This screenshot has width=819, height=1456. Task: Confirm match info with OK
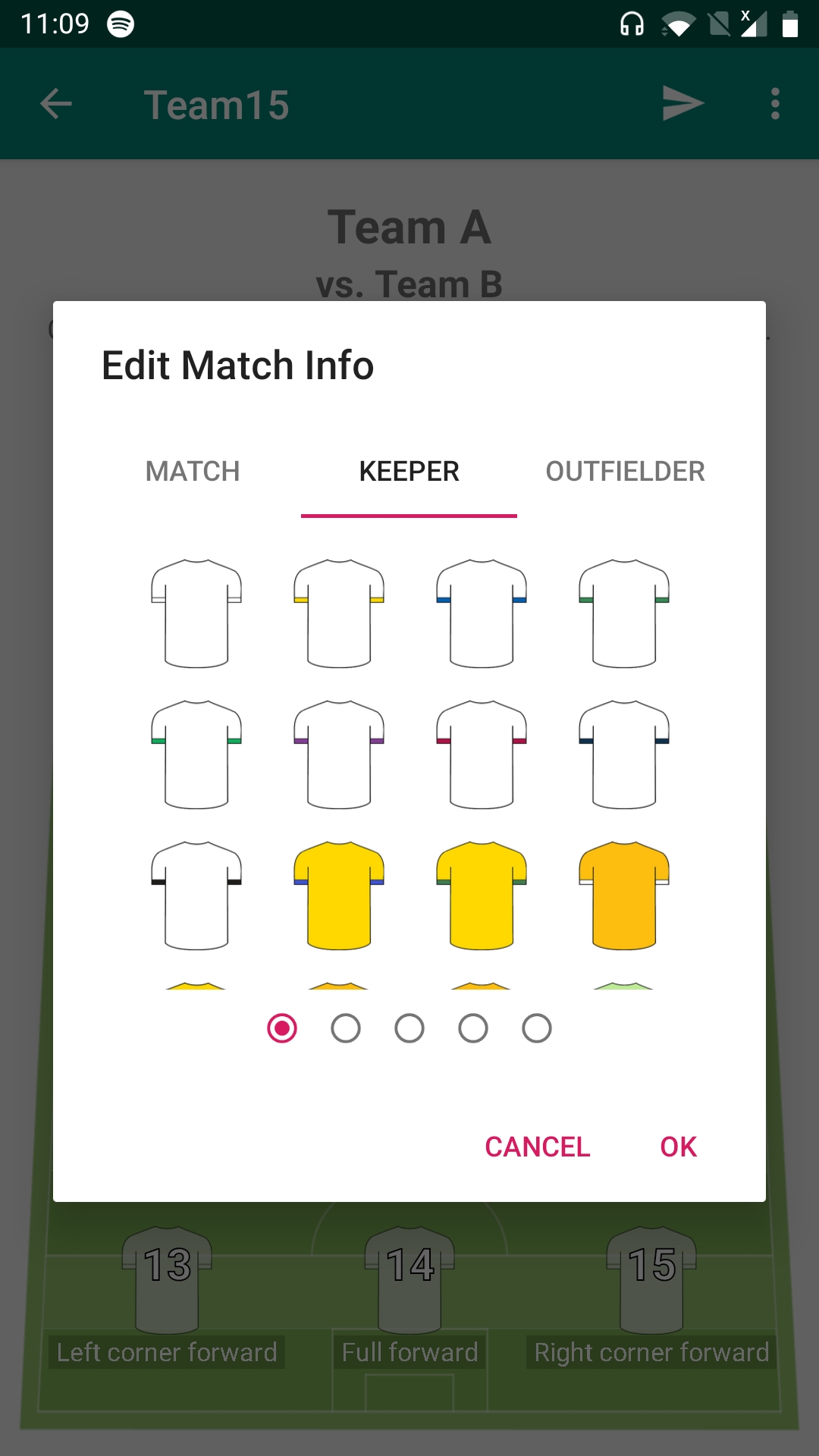click(678, 1147)
